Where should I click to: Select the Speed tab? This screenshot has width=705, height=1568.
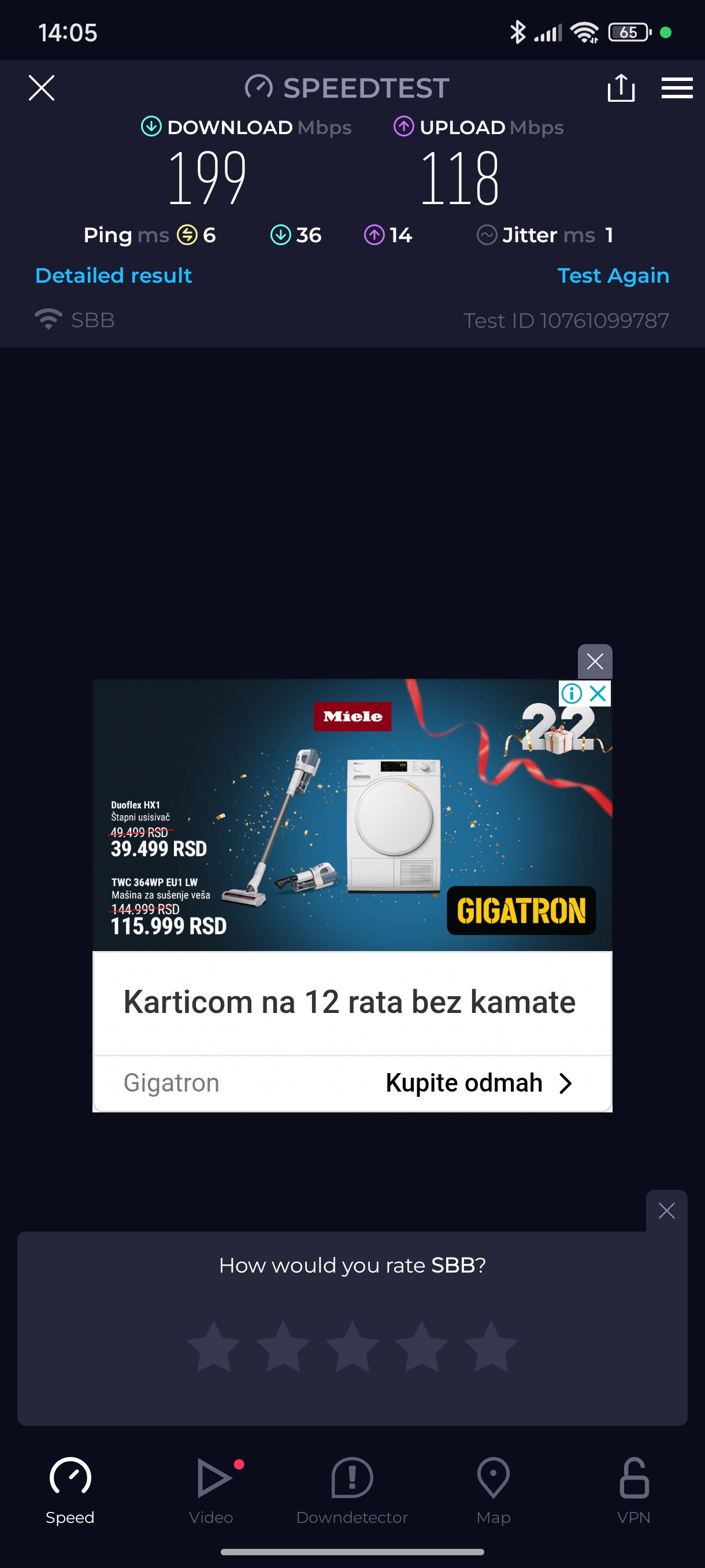tap(70, 1489)
